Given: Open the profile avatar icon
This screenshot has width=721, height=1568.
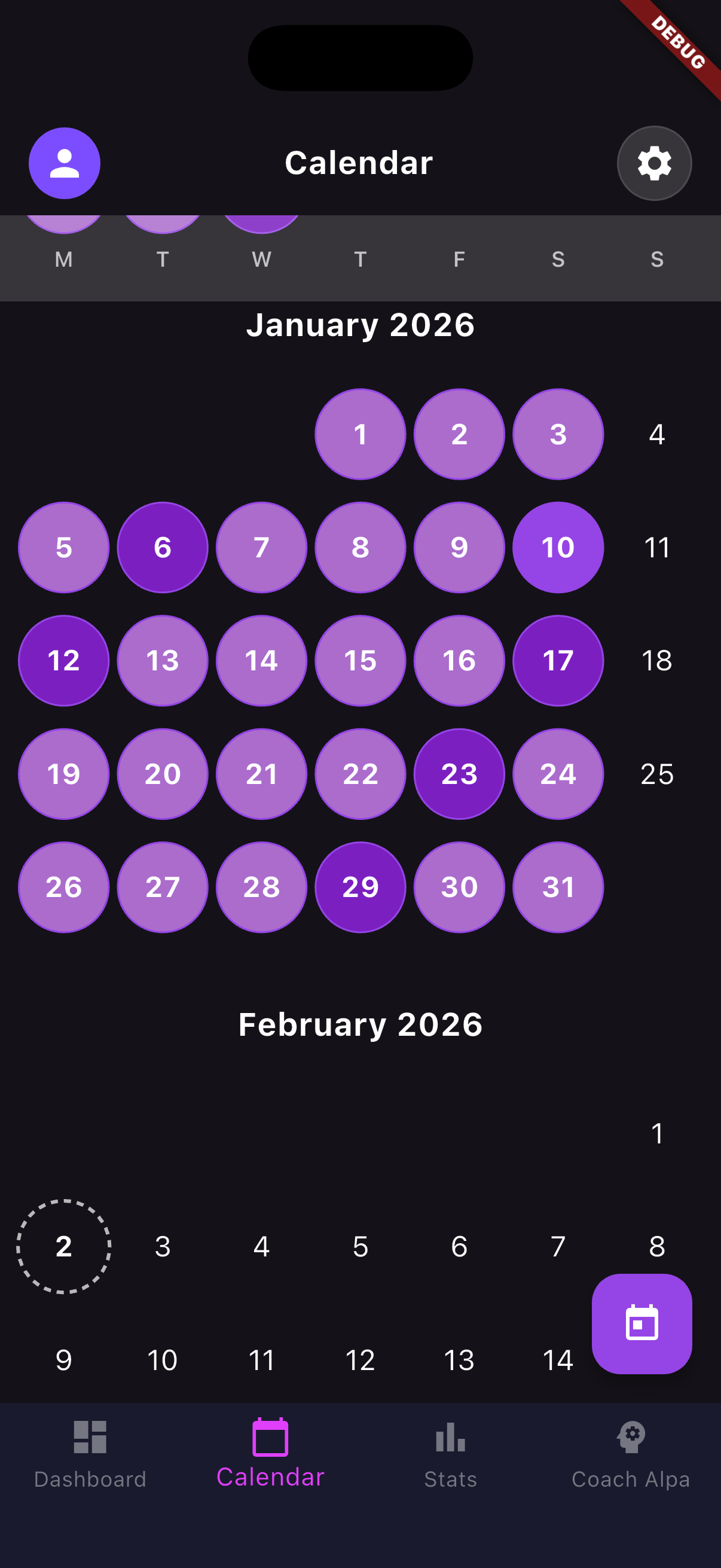Looking at the screenshot, I should (63, 163).
